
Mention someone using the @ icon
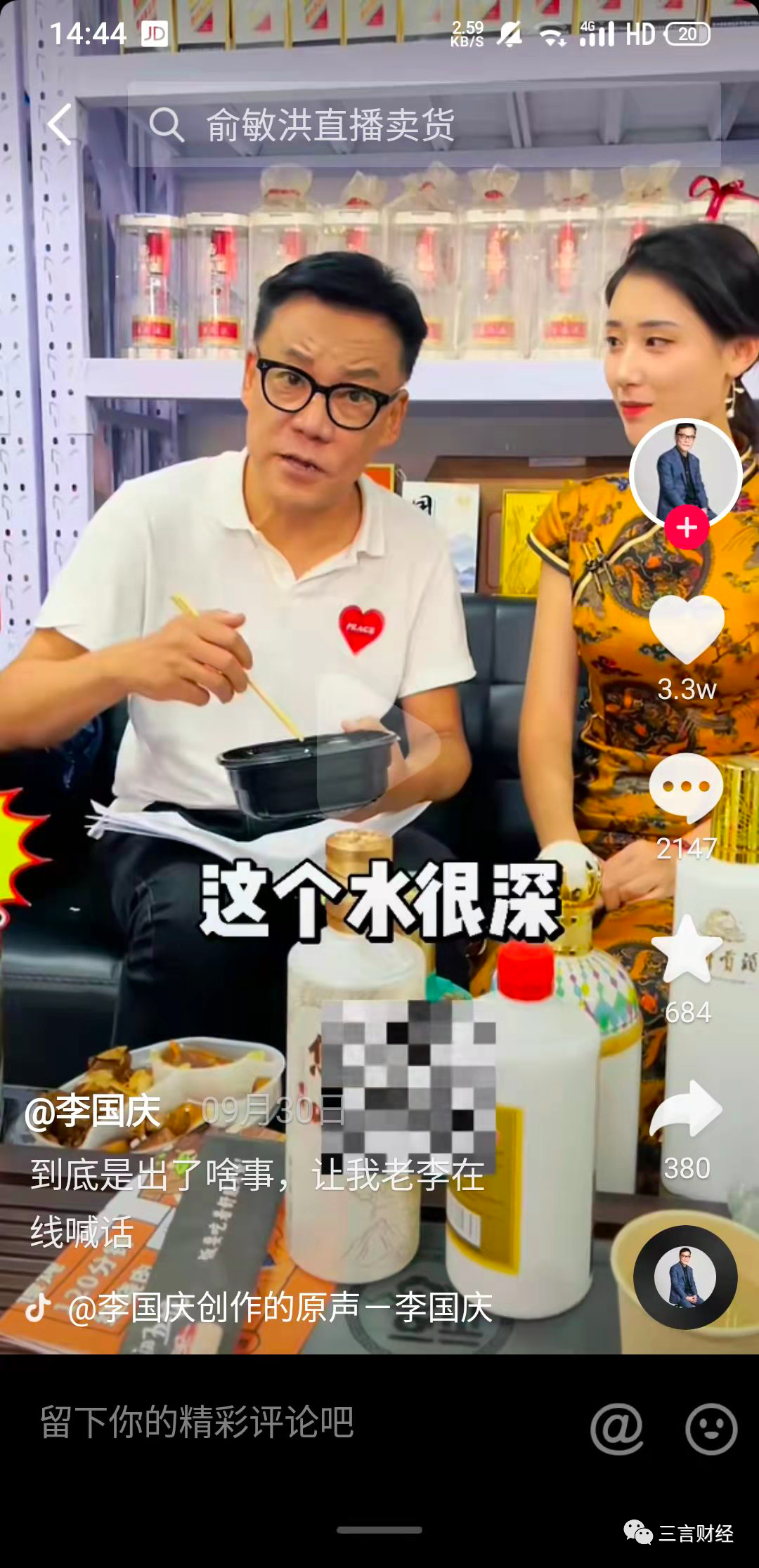pyautogui.click(x=617, y=1427)
